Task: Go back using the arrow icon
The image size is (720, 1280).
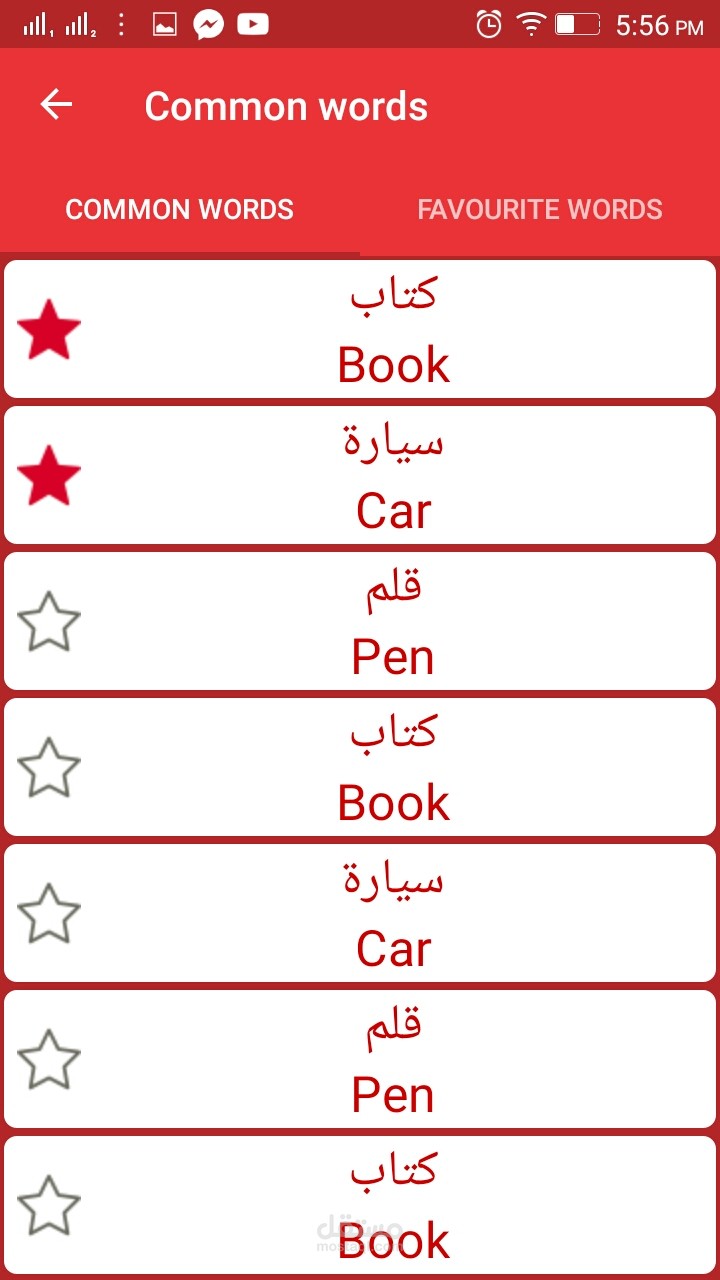Action: coord(56,105)
